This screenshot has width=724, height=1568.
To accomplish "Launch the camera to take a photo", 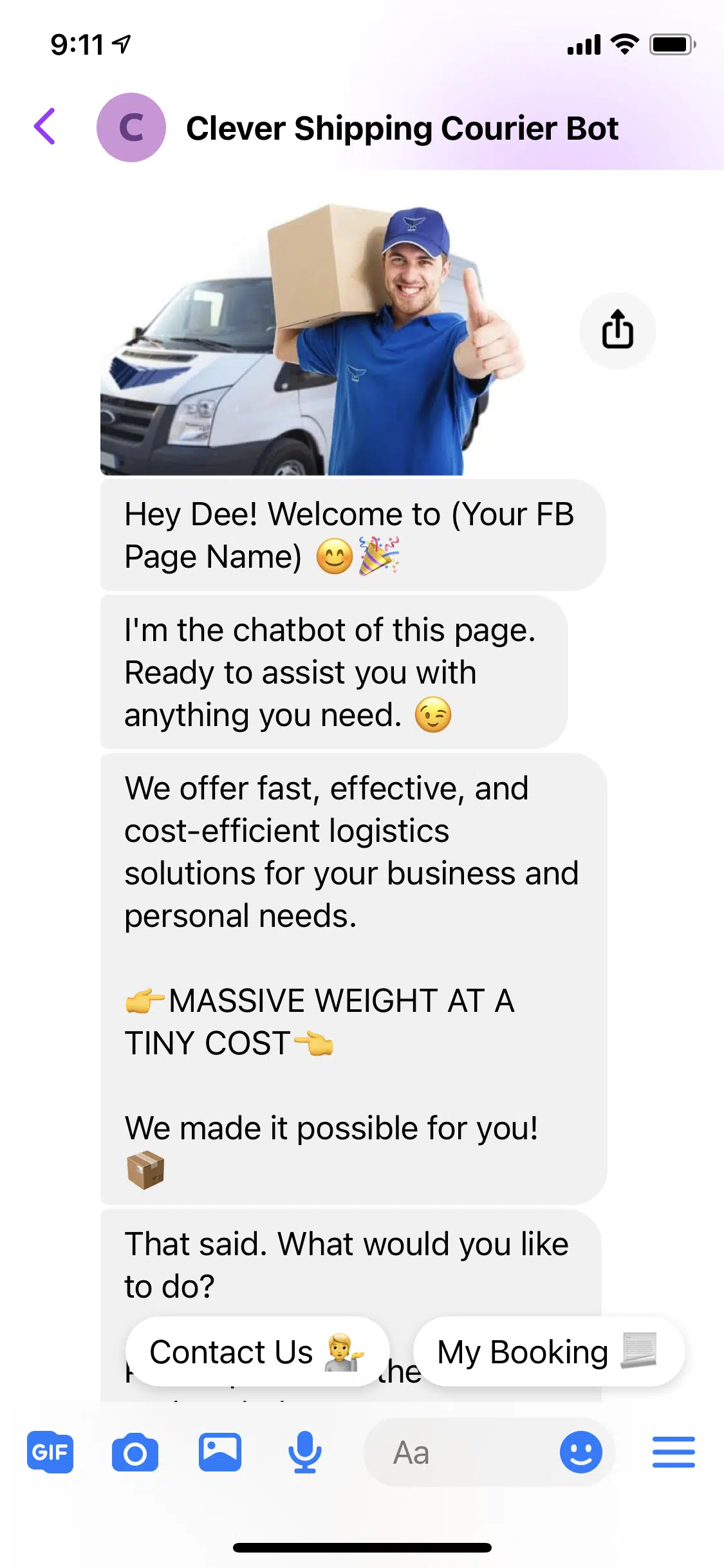I will [x=135, y=1453].
